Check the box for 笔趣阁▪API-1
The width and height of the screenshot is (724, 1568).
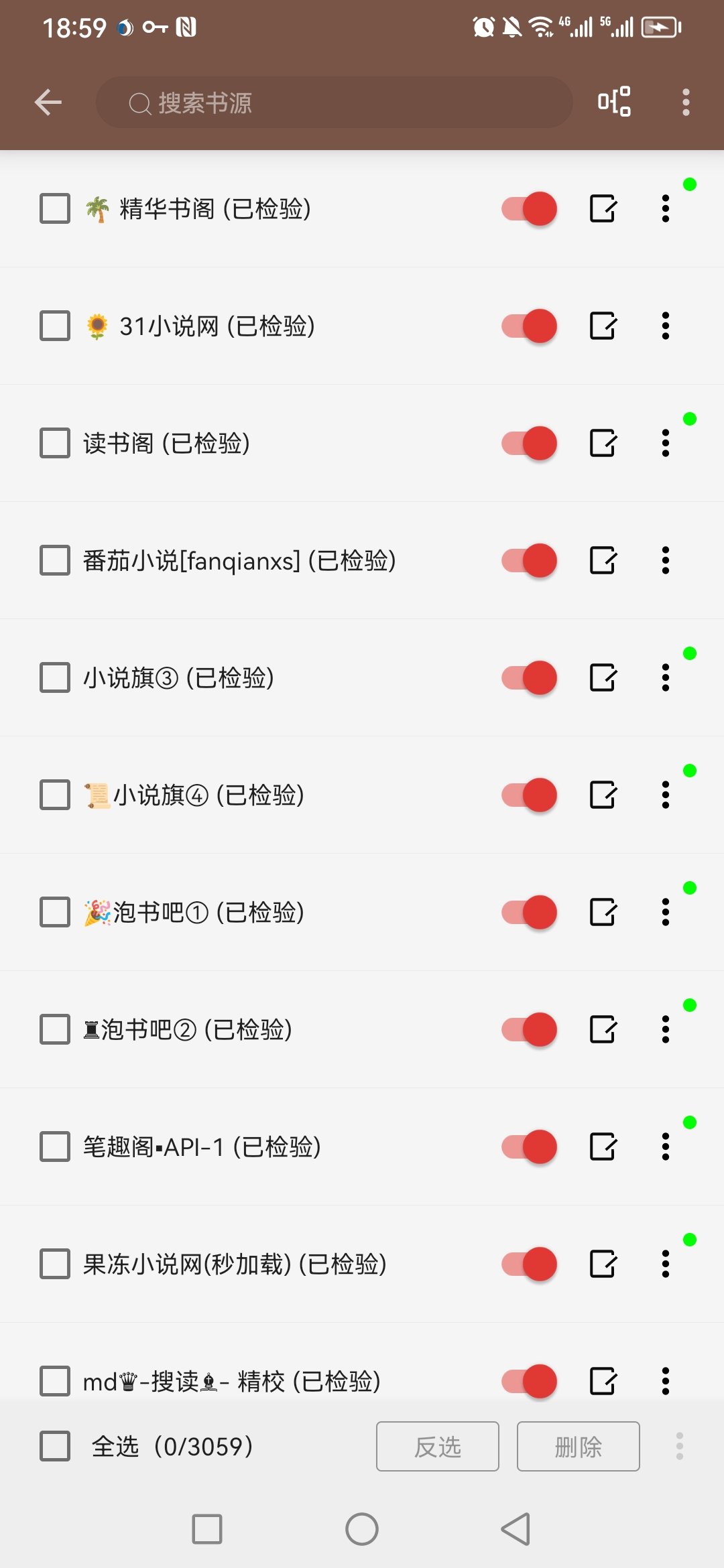(55, 1147)
